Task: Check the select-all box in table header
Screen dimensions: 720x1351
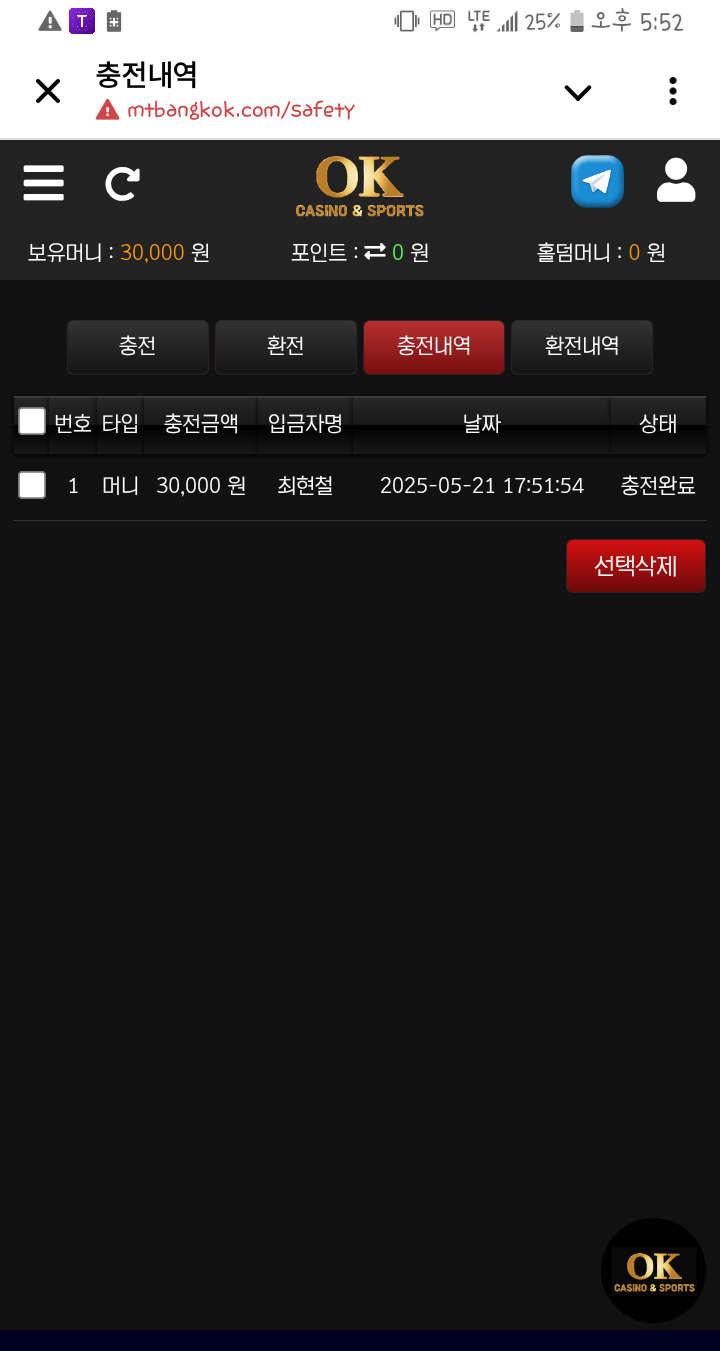Action: (x=32, y=421)
